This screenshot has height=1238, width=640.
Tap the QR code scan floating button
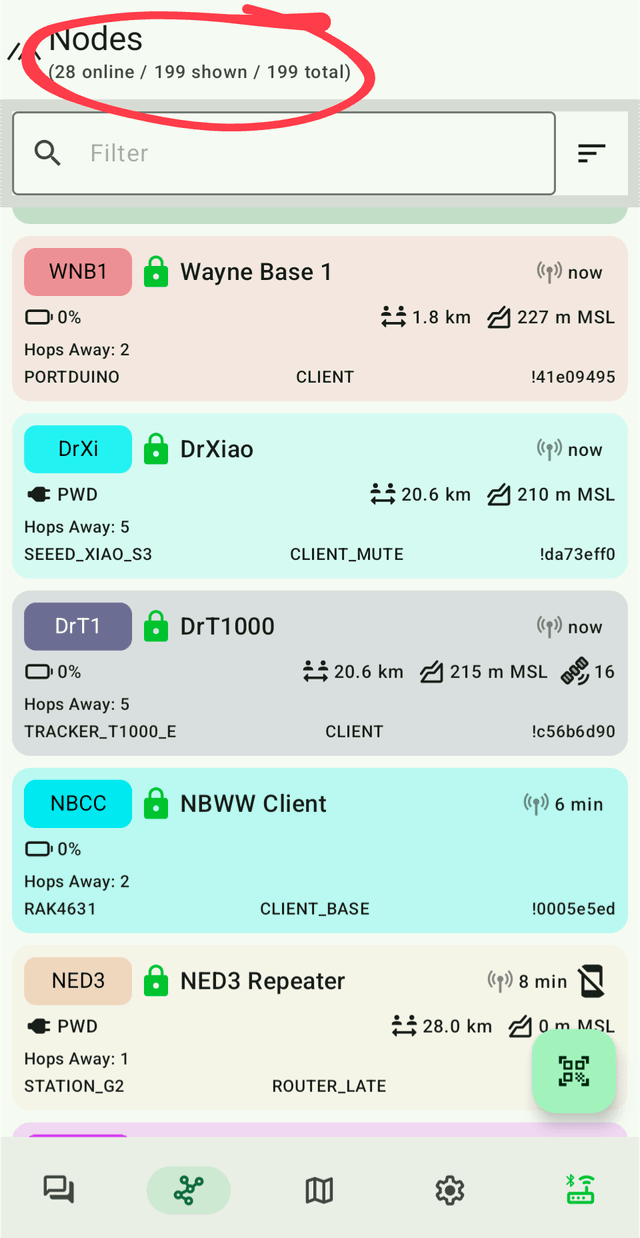tap(573, 1071)
